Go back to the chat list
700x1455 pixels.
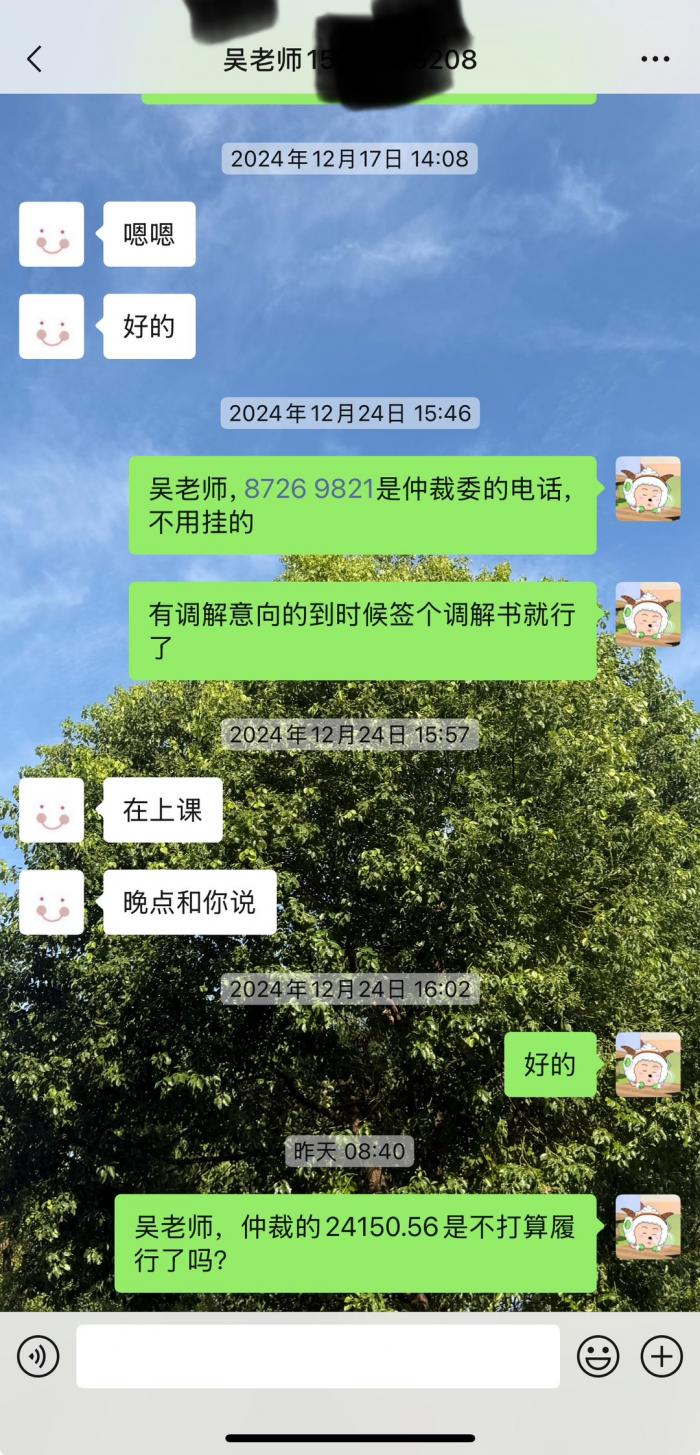coord(34,59)
